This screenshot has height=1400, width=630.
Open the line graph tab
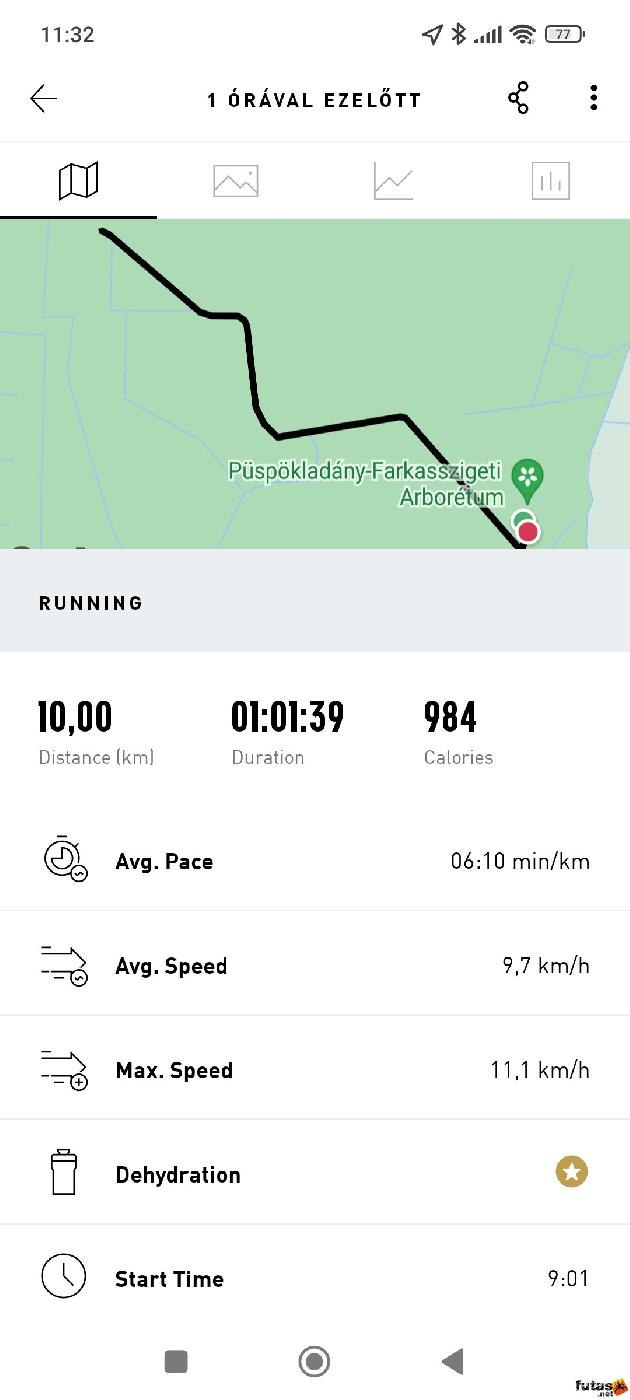[x=393, y=181]
